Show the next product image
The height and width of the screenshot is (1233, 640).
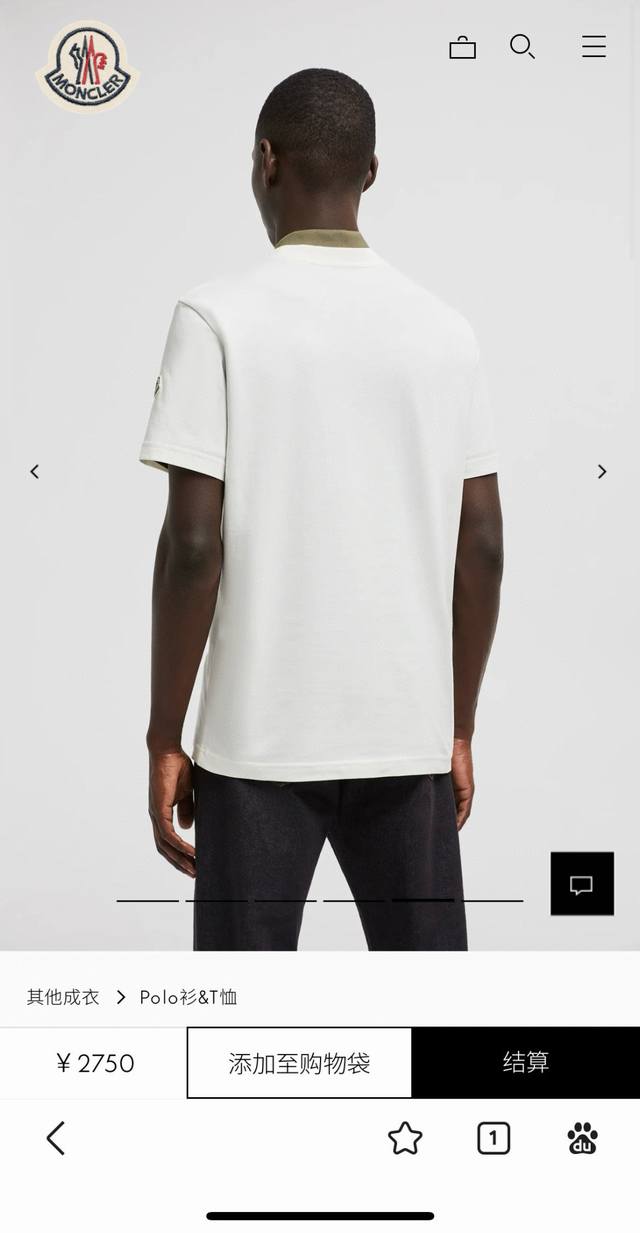tap(602, 471)
